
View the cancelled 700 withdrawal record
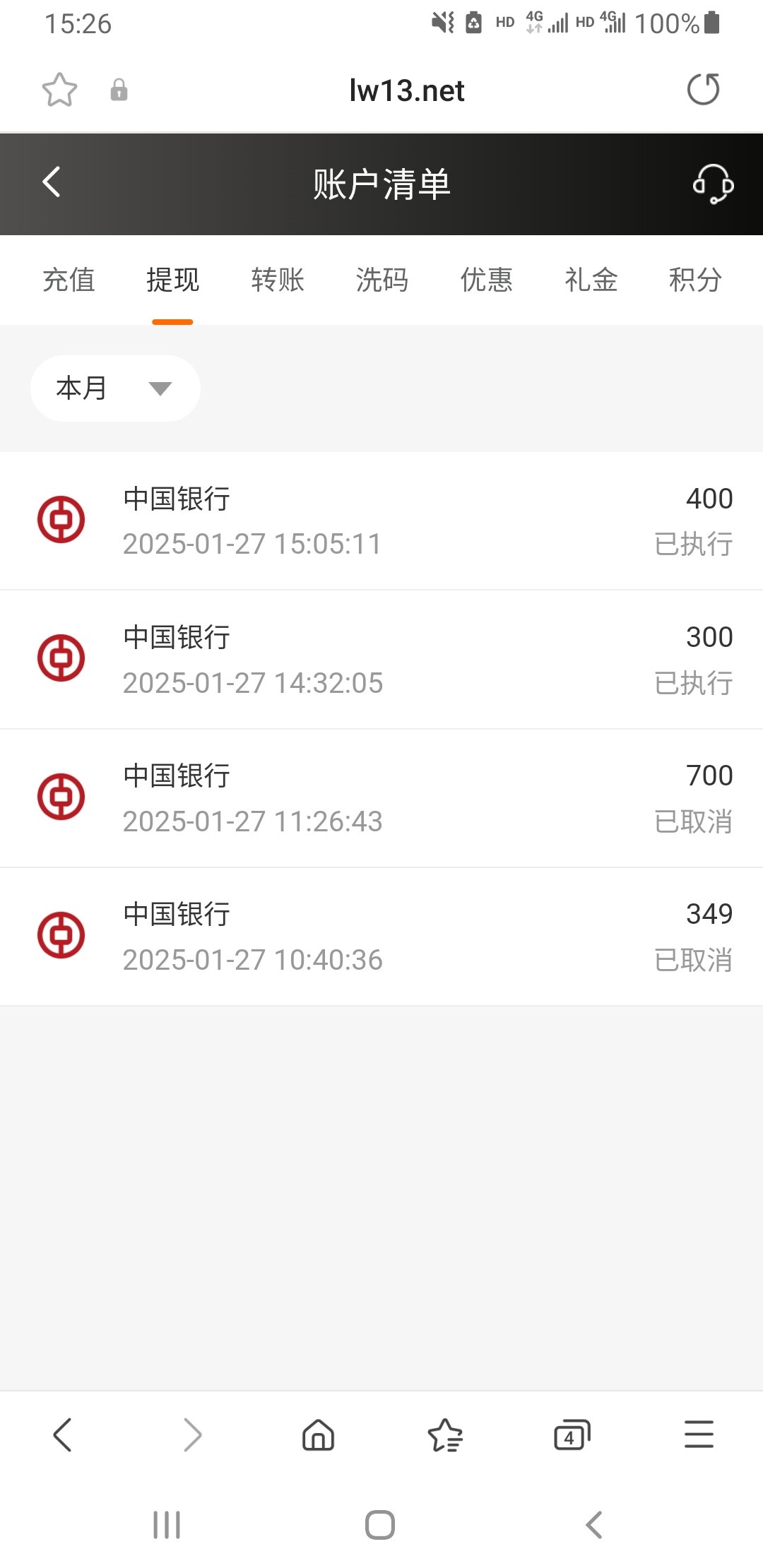(381, 797)
